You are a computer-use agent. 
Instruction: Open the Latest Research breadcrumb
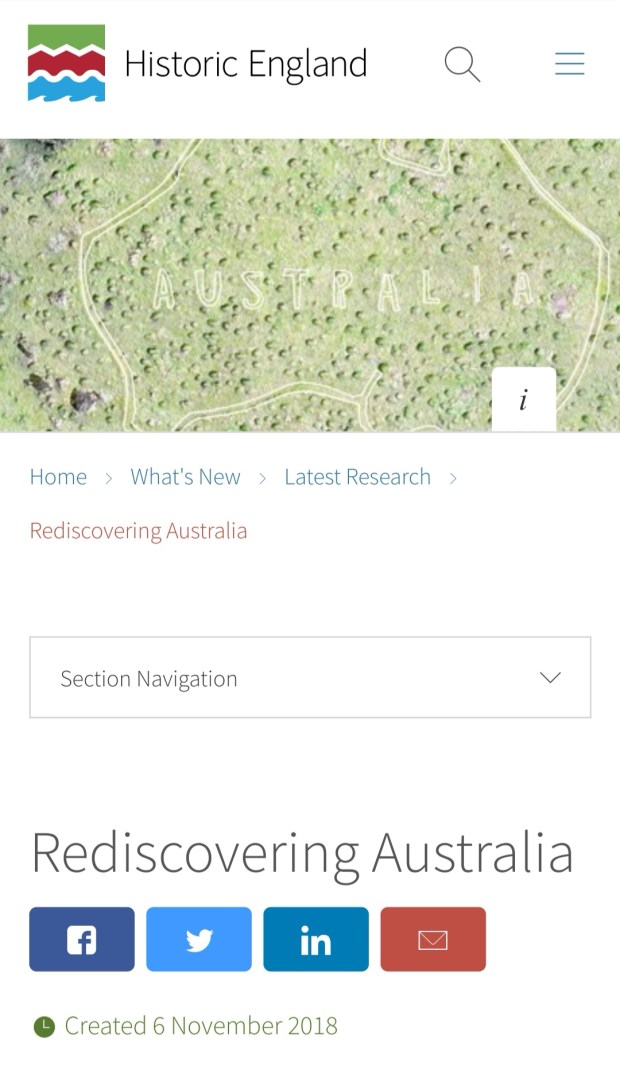[x=357, y=477]
